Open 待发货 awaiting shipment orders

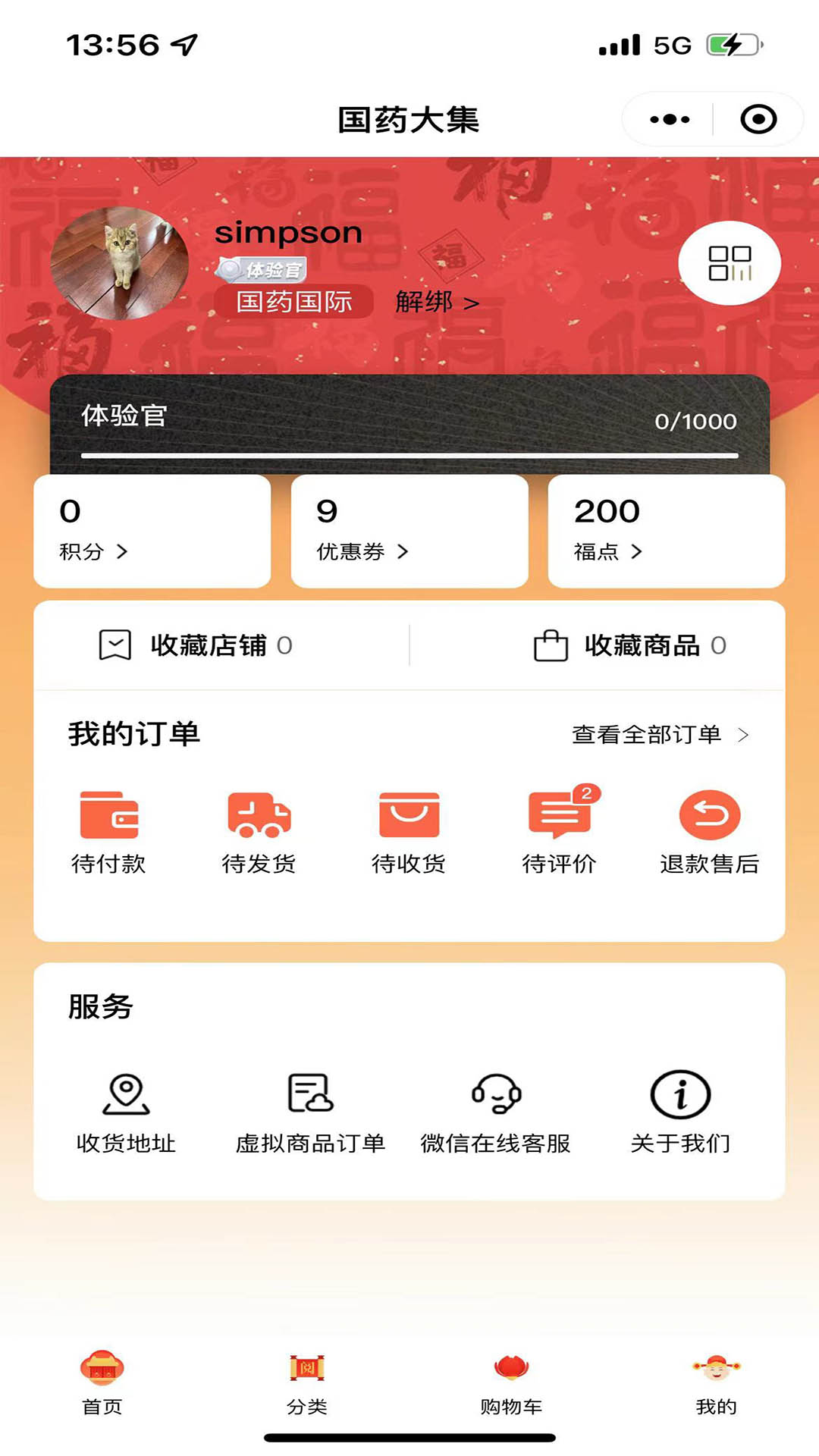(259, 832)
